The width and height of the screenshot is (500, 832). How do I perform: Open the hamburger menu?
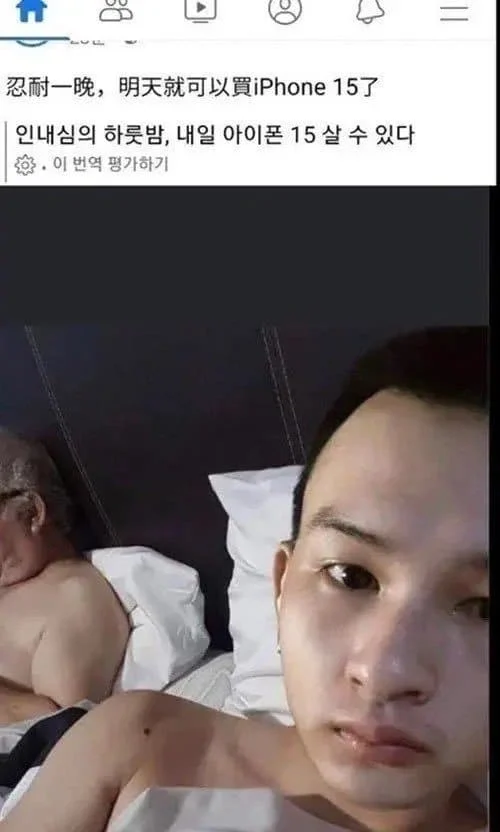point(454,11)
